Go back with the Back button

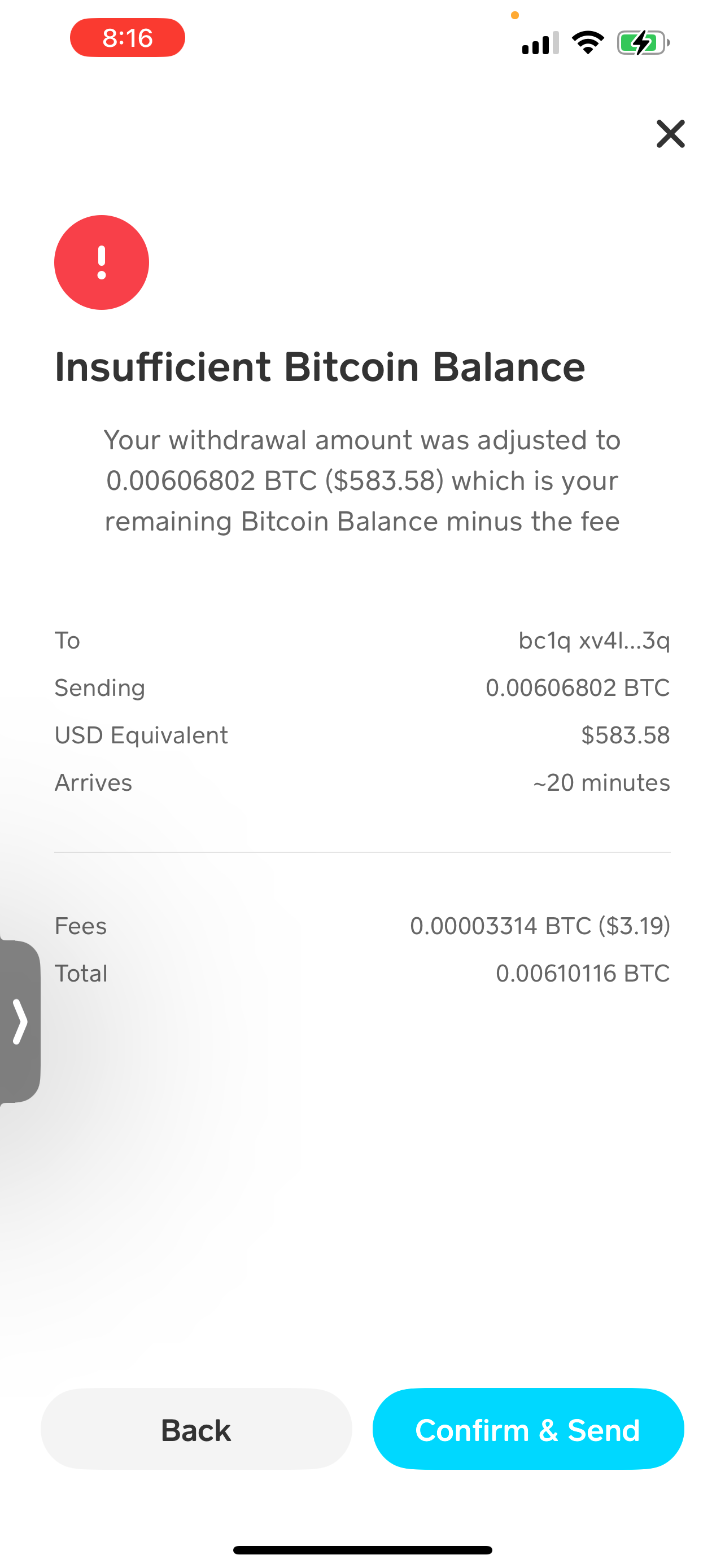196,1429
